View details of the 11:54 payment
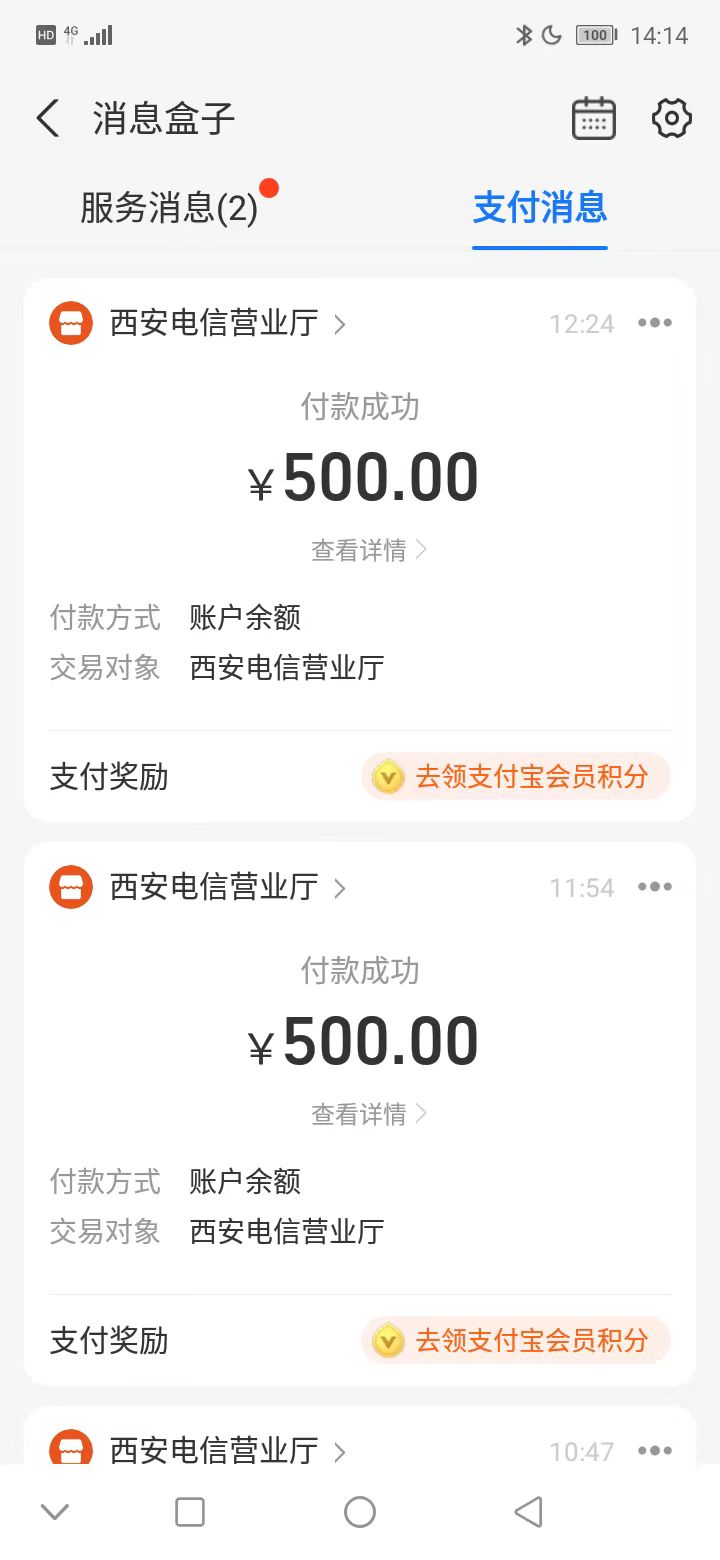 [x=368, y=1114]
